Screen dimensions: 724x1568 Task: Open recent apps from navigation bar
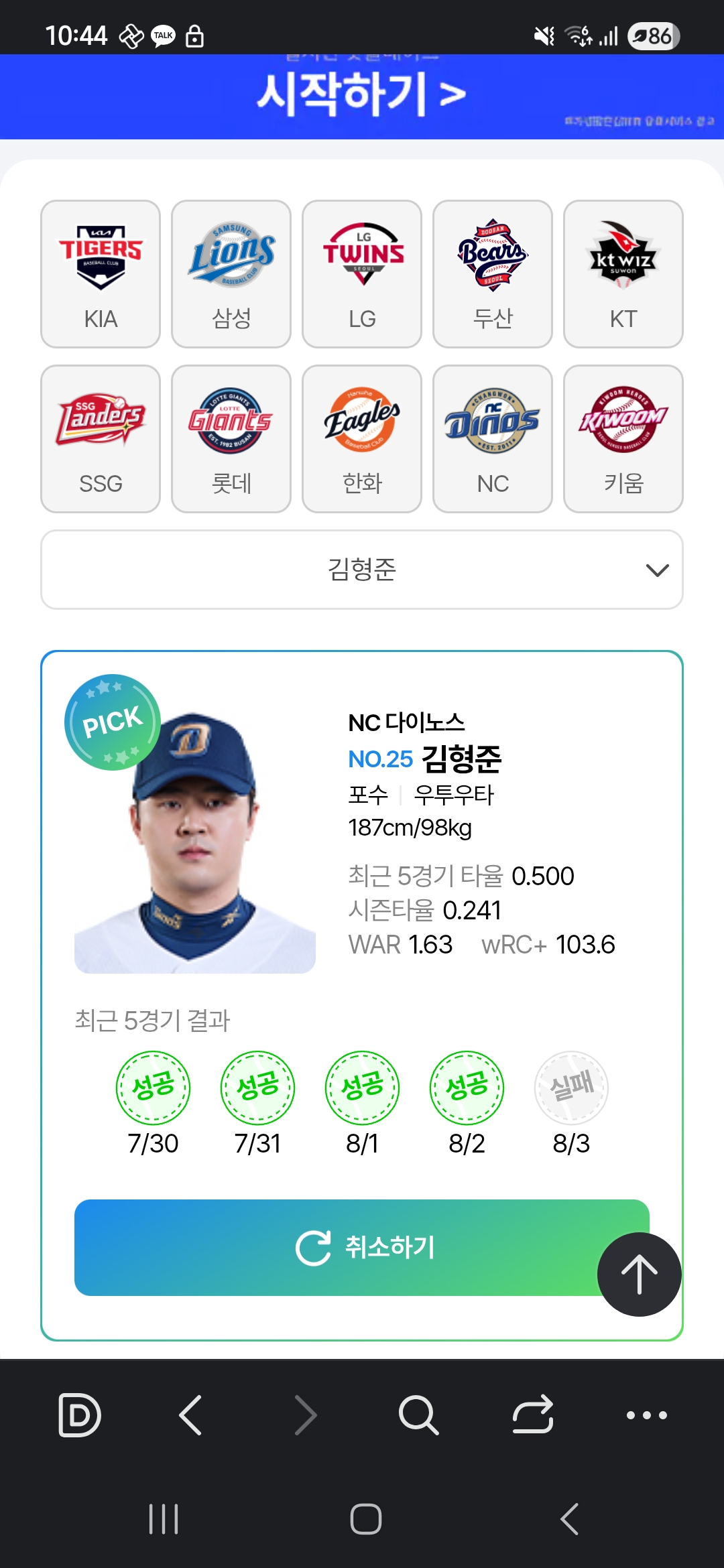(x=164, y=1519)
